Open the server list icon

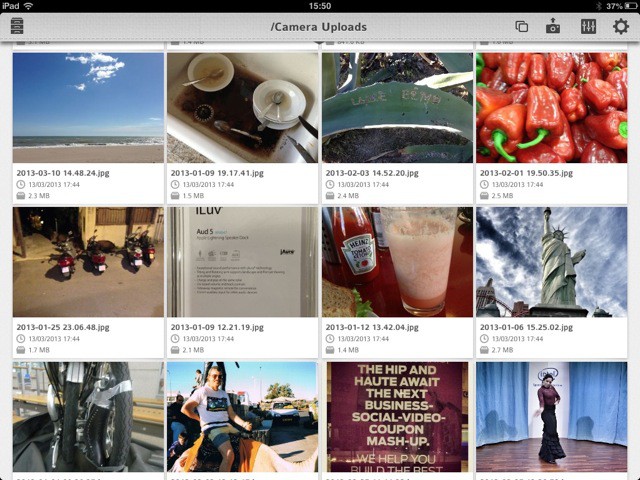point(17,26)
